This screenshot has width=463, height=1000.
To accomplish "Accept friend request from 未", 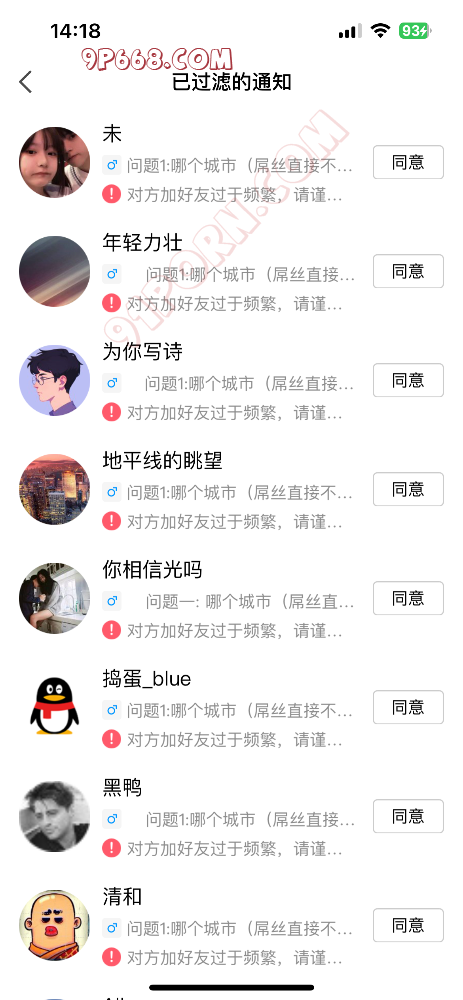I will coord(408,162).
